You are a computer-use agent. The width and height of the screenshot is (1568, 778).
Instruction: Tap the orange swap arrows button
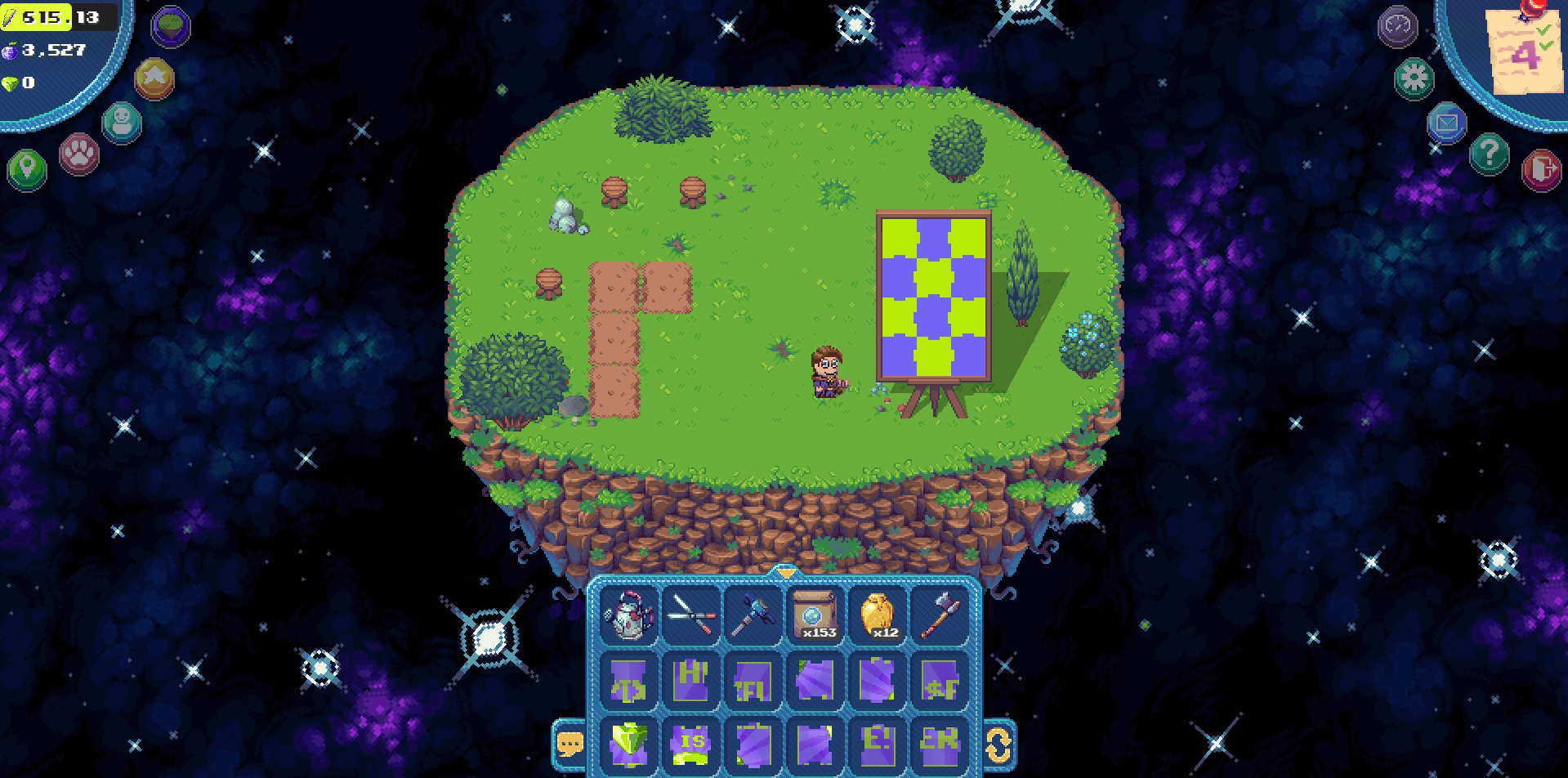click(998, 744)
